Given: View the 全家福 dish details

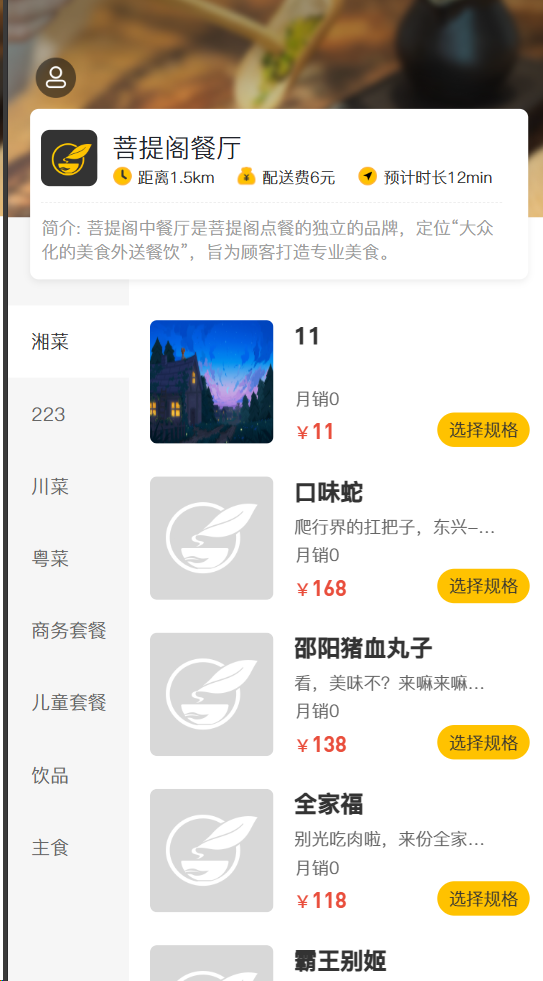Looking at the screenshot, I should coord(340,851).
